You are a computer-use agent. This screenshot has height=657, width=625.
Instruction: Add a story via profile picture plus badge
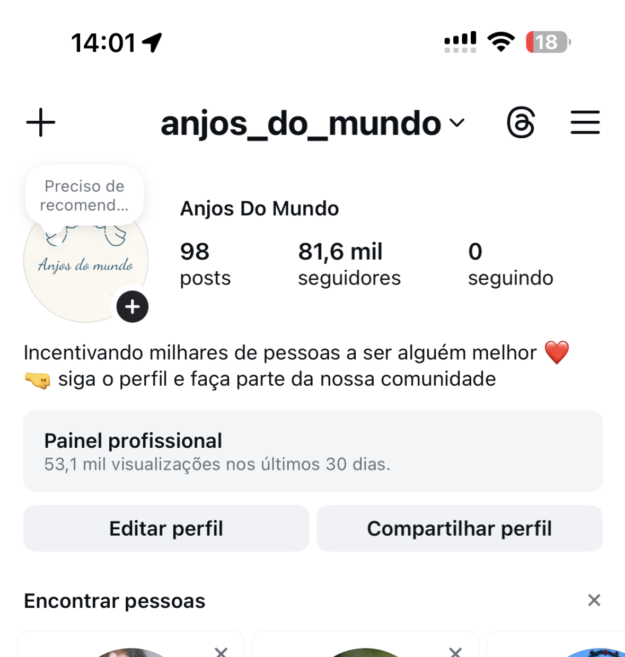(x=132, y=306)
